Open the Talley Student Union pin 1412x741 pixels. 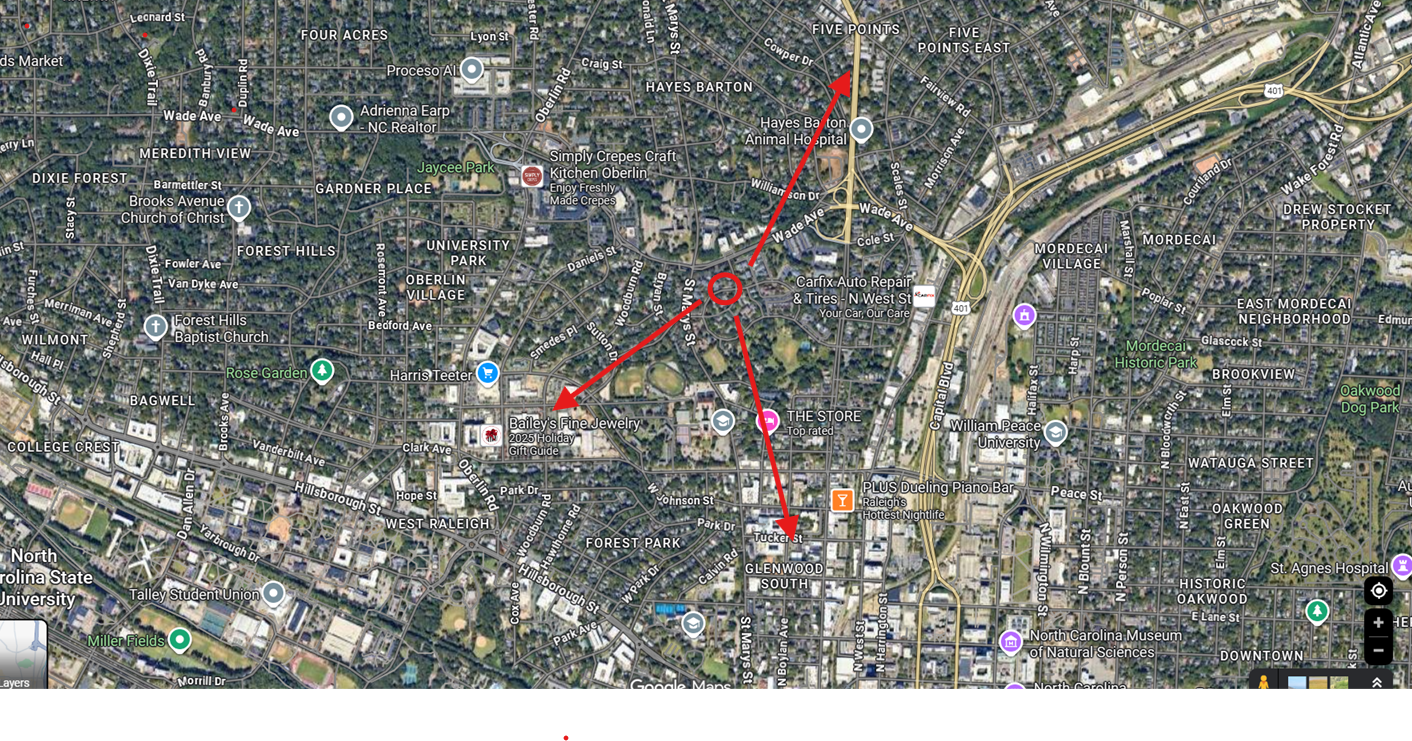[273, 593]
